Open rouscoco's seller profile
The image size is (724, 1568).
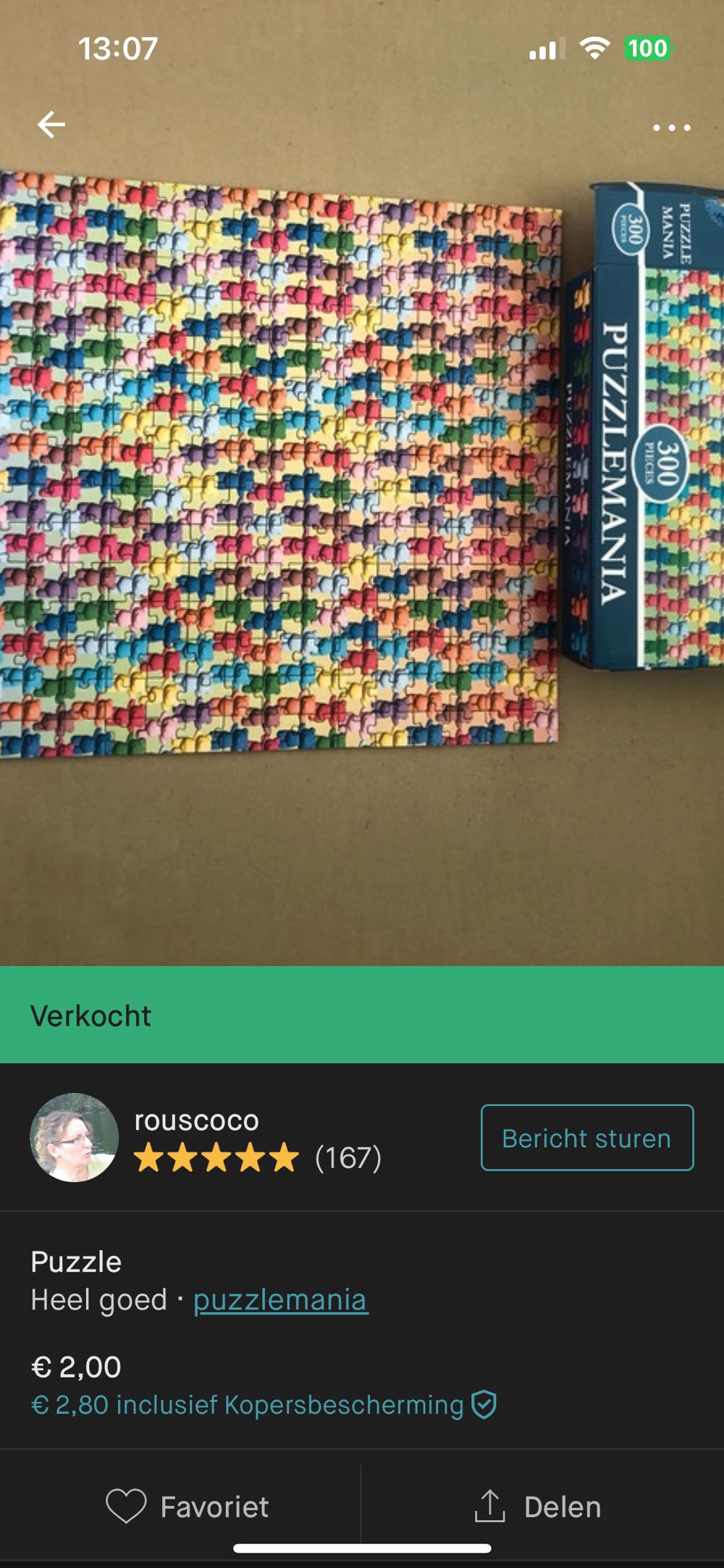click(x=195, y=1121)
